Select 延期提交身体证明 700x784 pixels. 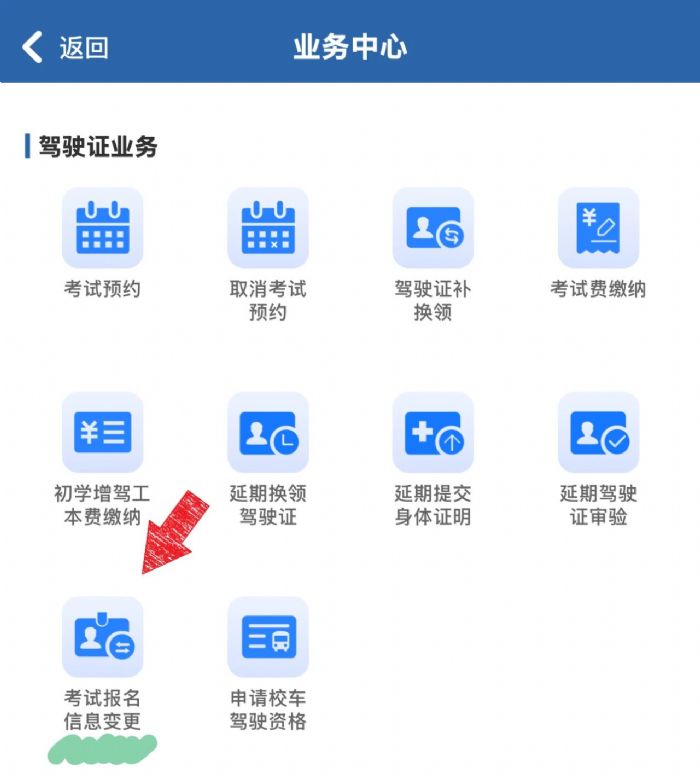[433, 432]
